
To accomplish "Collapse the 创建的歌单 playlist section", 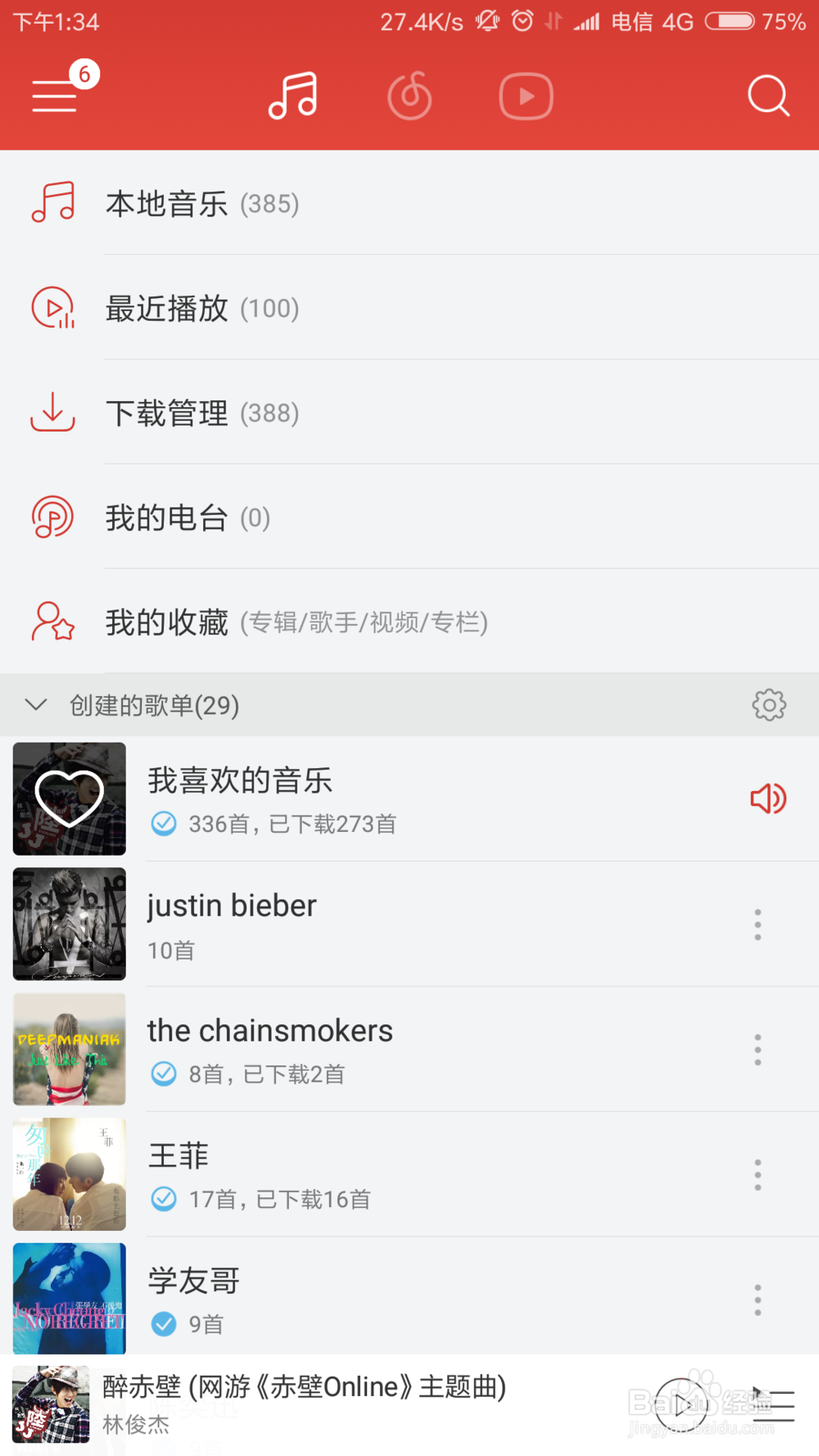I will point(36,704).
